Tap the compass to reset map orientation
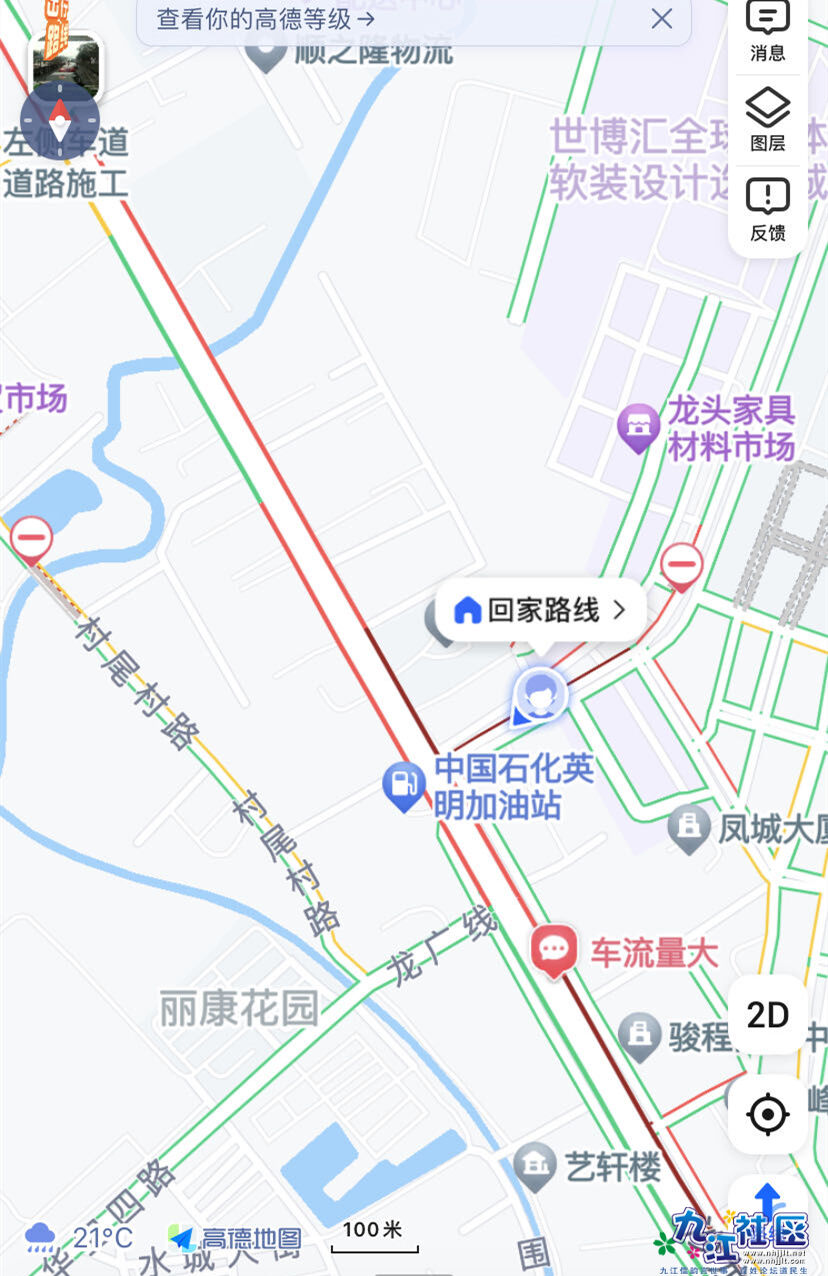Screen dimensions: 828x1276 (x=58, y=119)
